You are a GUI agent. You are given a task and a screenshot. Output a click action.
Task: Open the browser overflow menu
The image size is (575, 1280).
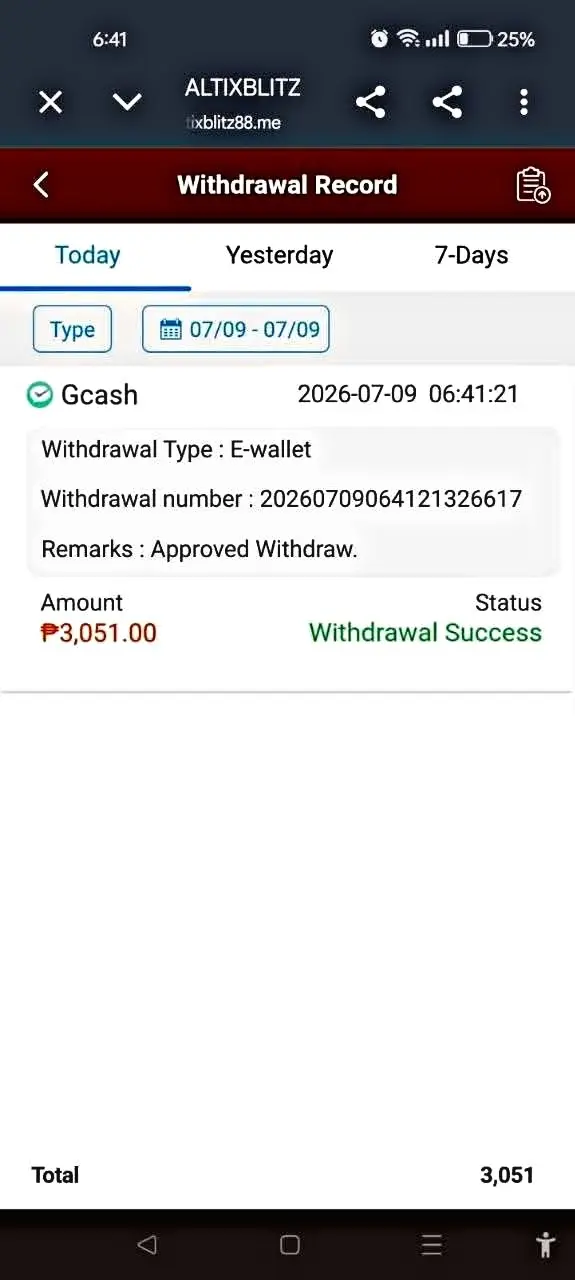click(x=524, y=102)
